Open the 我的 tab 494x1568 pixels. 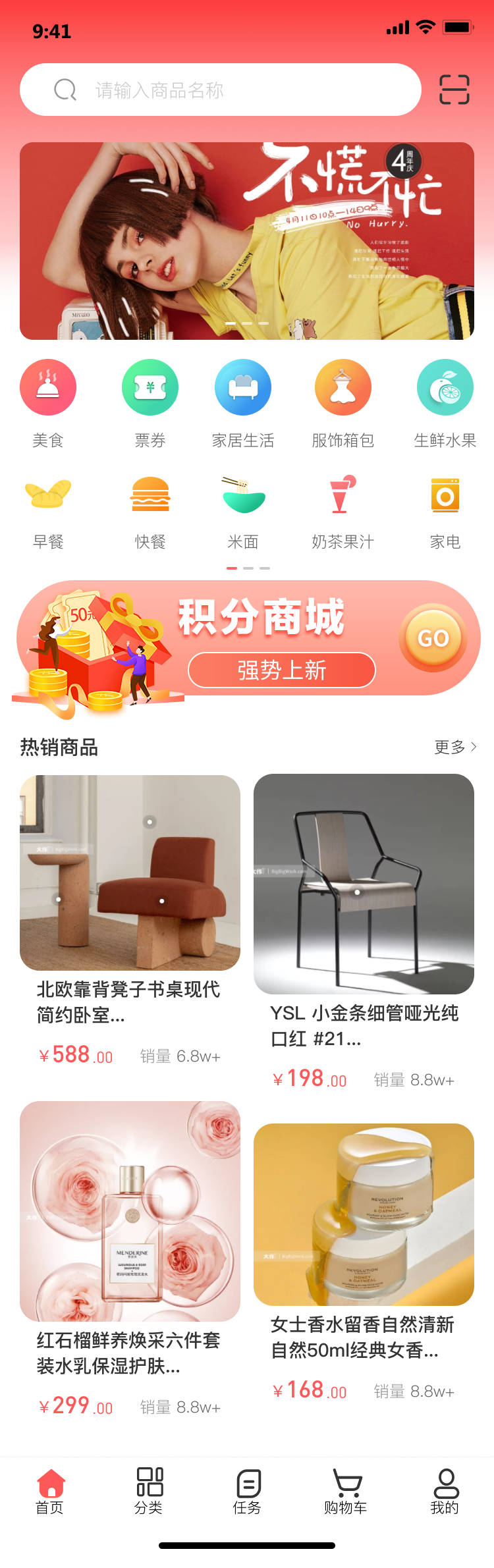[x=445, y=1490]
